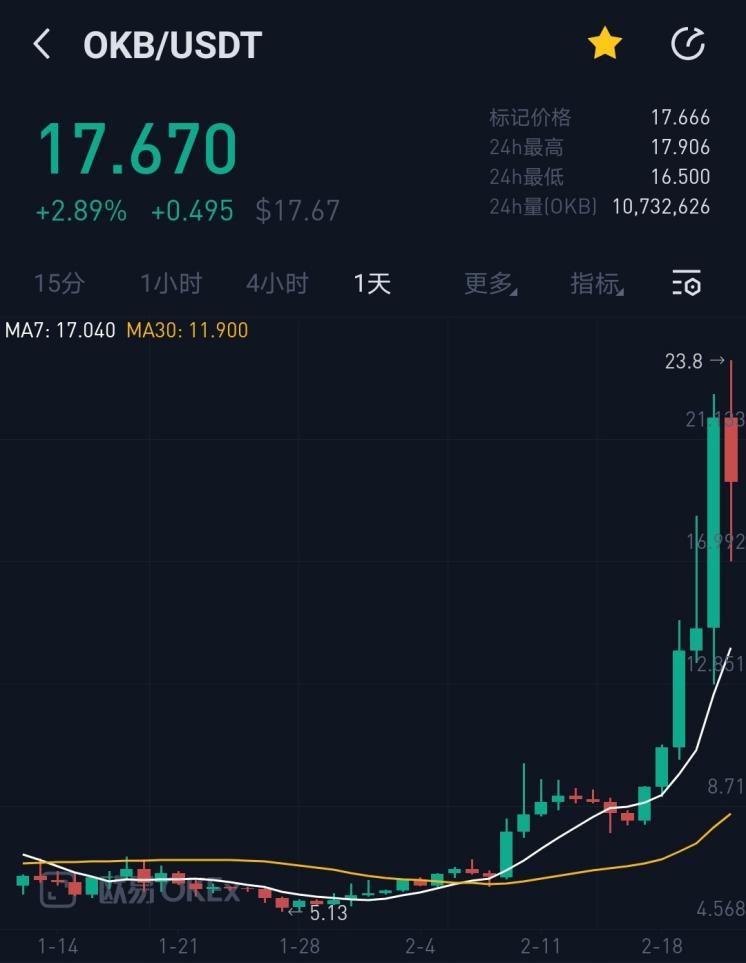Screen dimensions: 746x963
Task: Expand the 更多 interval options
Action: pyautogui.click(x=489, y=284)
